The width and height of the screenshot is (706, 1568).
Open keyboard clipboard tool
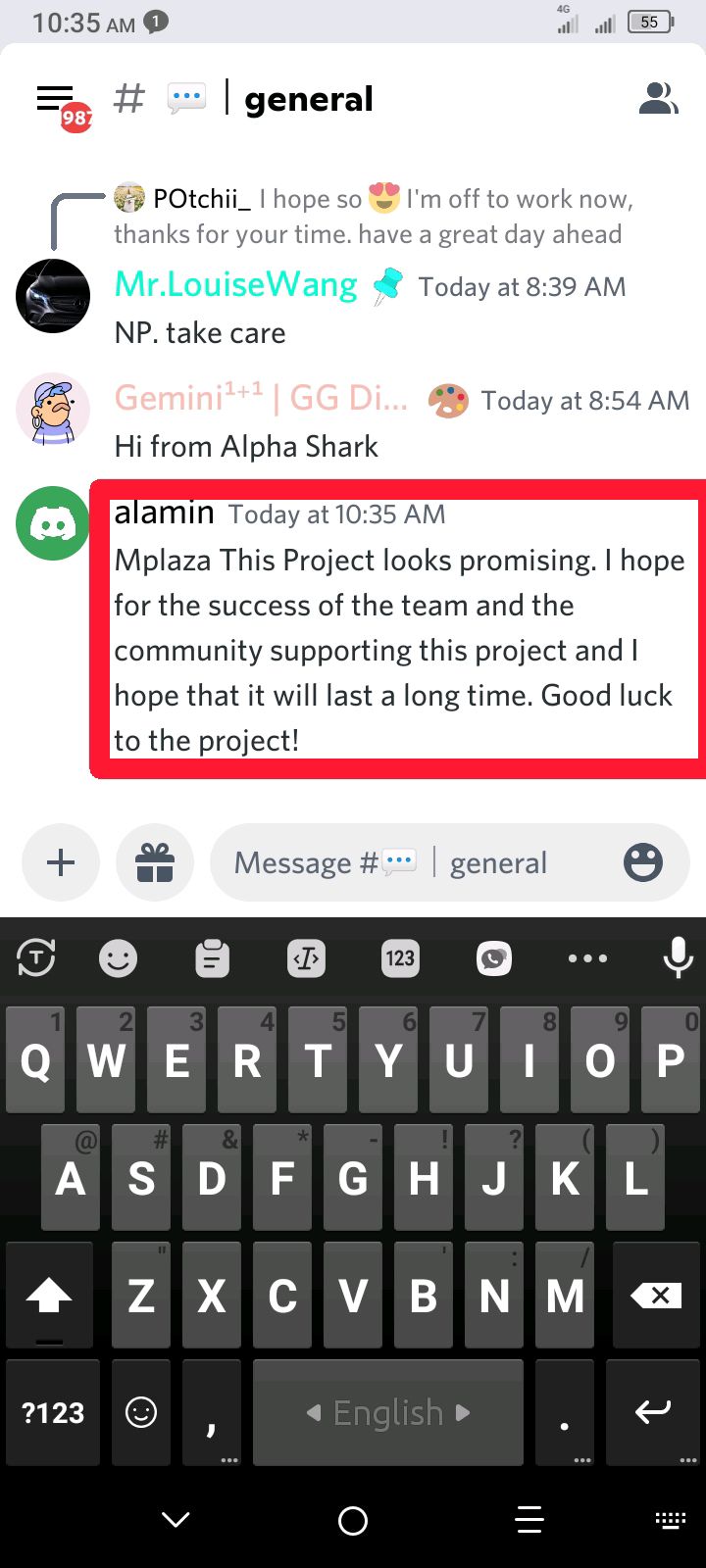click(x=212, y=958)
